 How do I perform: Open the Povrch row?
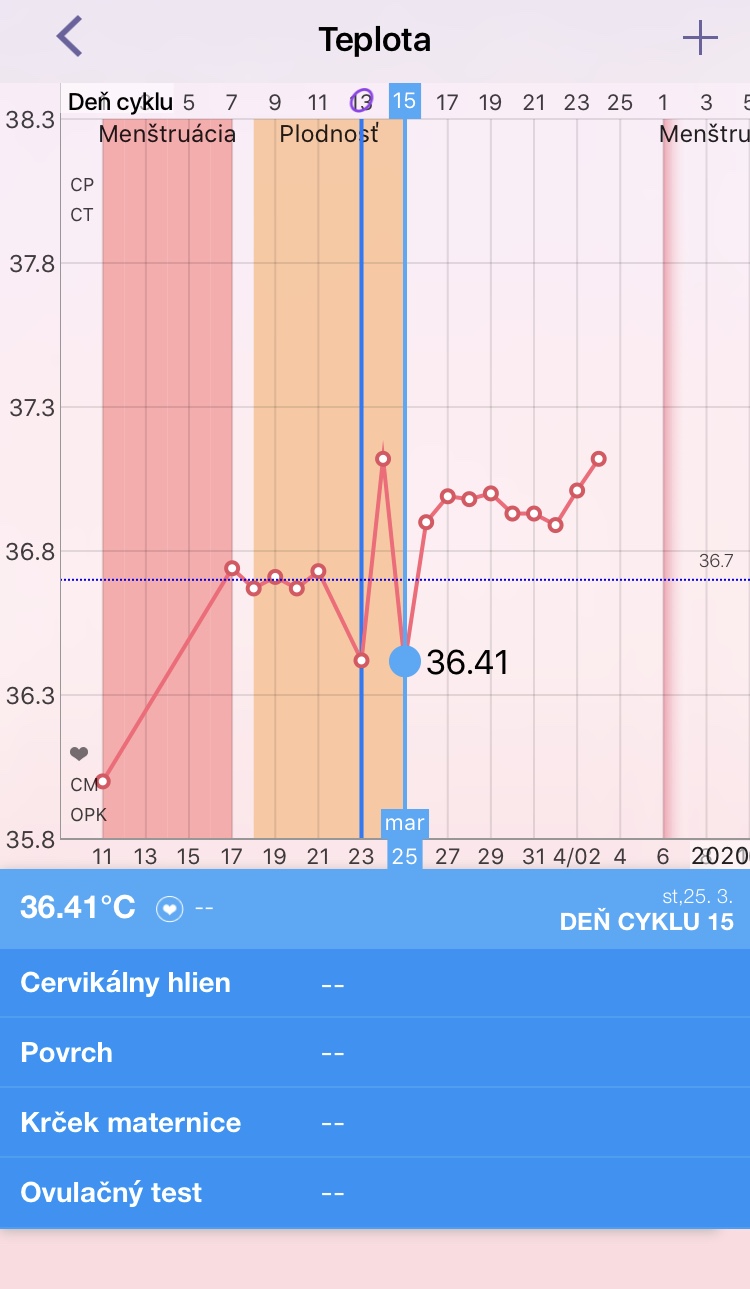[375, 1053]
